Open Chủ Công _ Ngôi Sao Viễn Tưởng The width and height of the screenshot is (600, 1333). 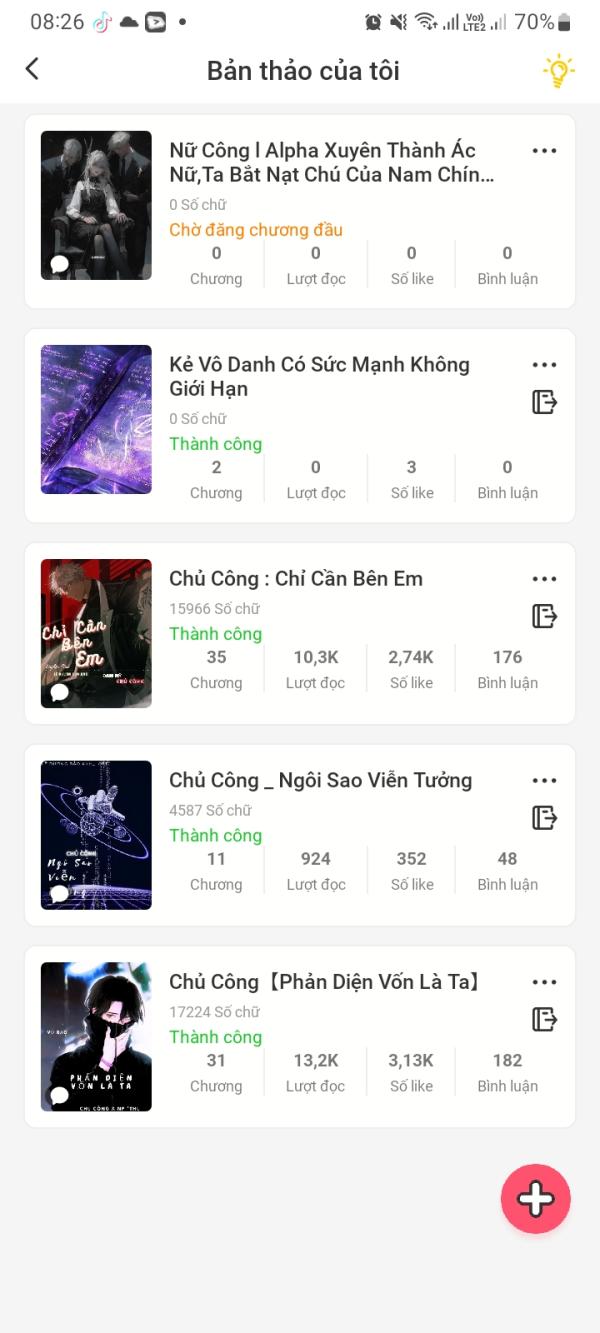point(320,781)
